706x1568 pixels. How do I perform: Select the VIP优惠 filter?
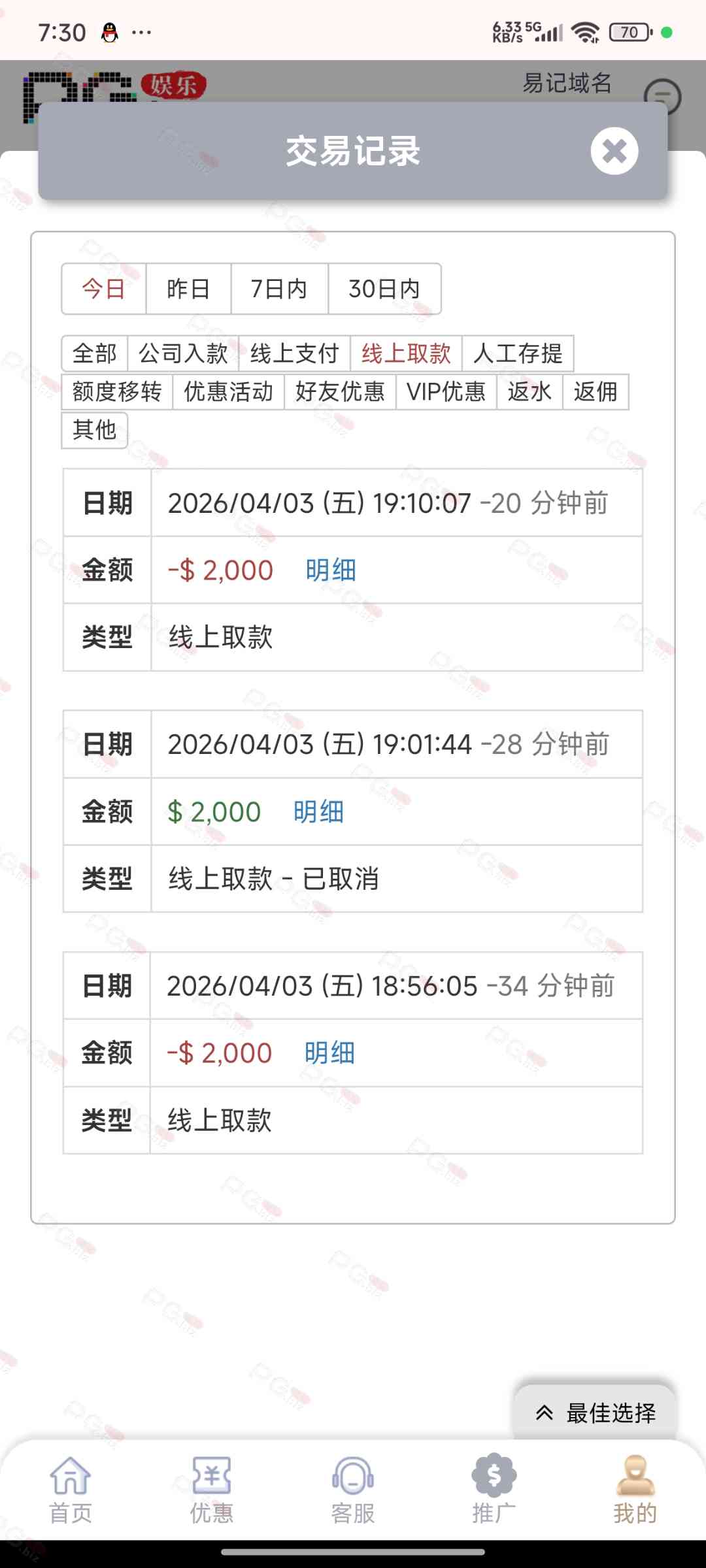click(446, 391)
